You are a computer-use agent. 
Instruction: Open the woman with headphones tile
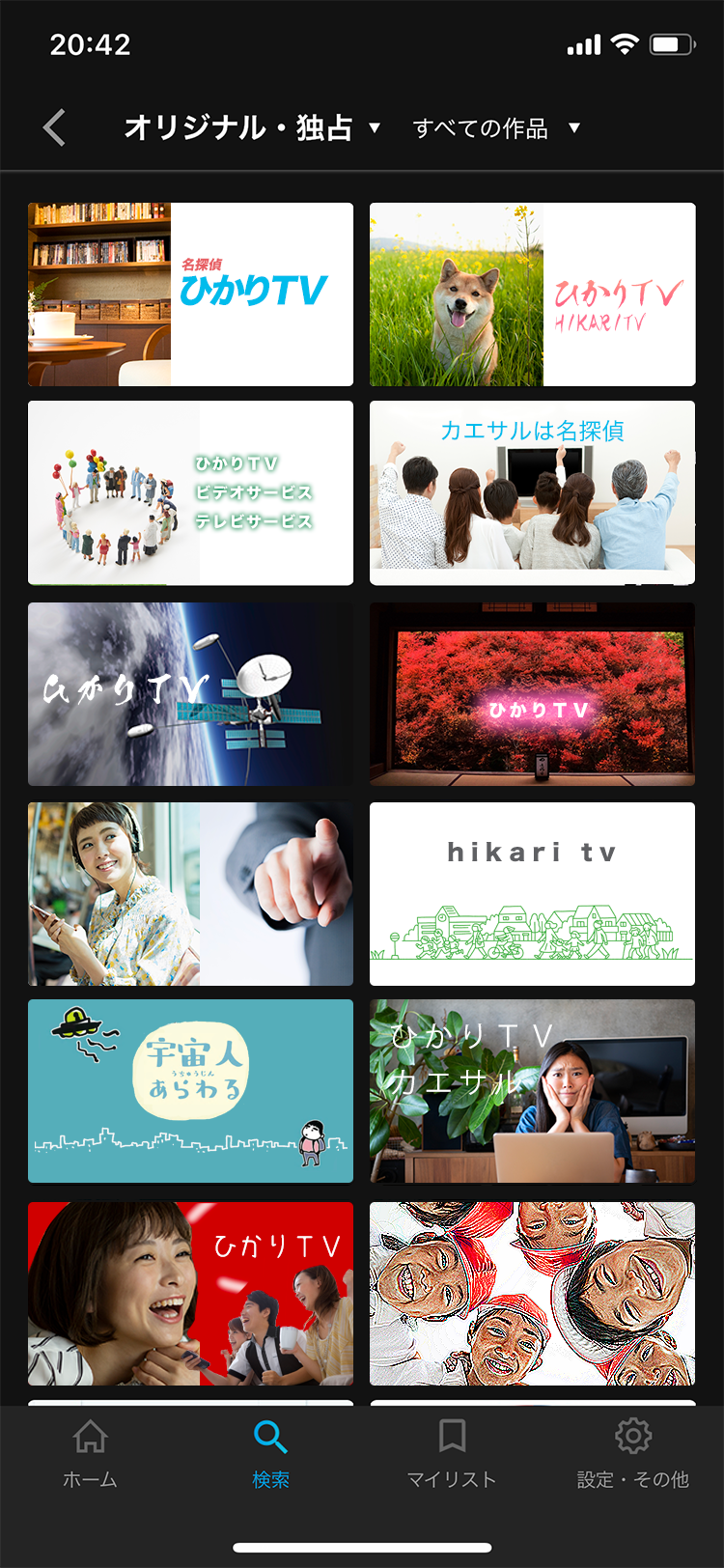coord(190,893)
